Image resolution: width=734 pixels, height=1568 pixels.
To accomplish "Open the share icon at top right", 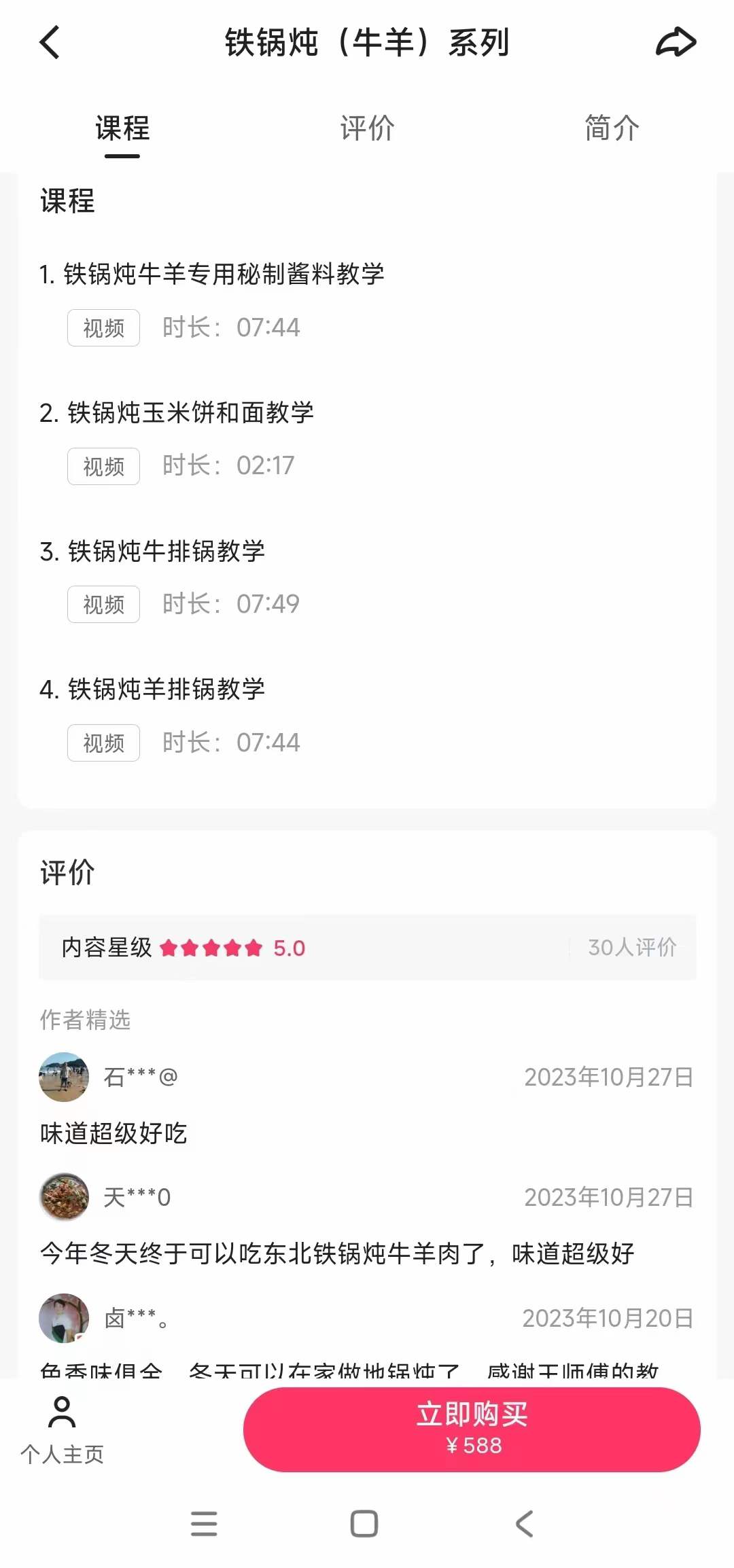I will tap(677, 42).
